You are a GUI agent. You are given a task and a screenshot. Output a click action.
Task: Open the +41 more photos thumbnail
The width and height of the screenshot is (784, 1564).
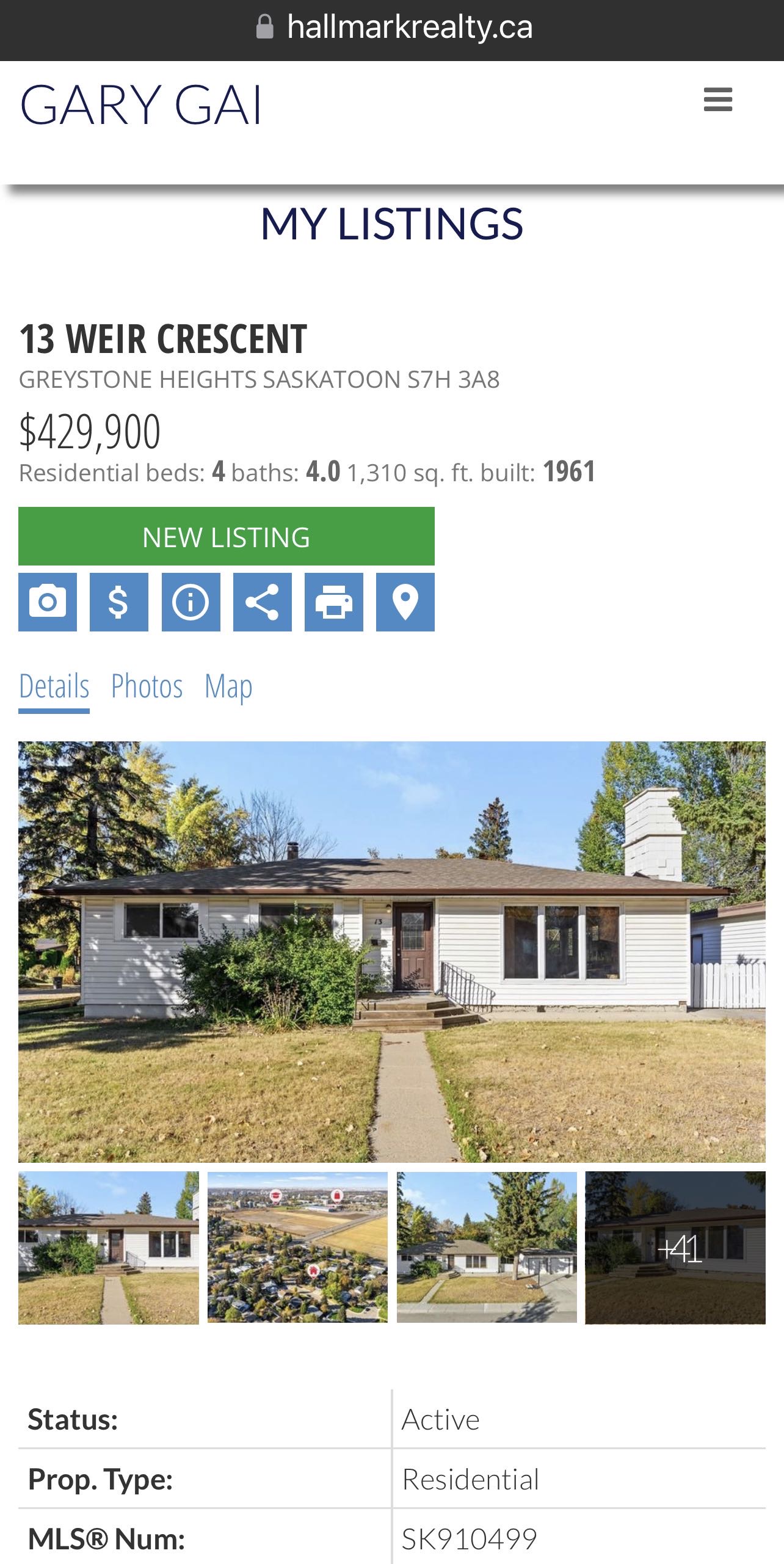tap(675, 1247)
